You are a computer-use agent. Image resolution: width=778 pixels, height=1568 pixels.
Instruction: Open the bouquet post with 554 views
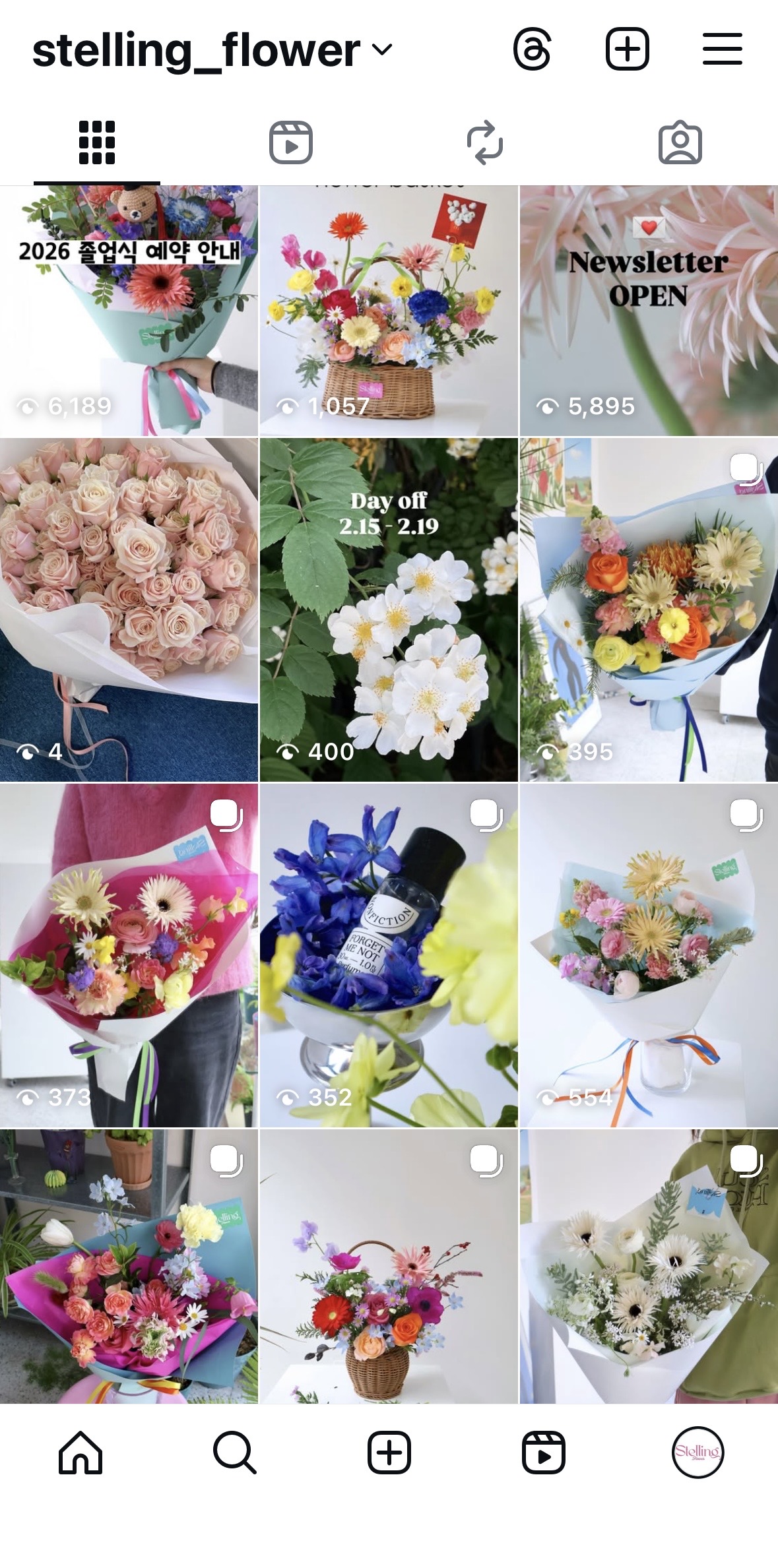click(x=649, y=955)
